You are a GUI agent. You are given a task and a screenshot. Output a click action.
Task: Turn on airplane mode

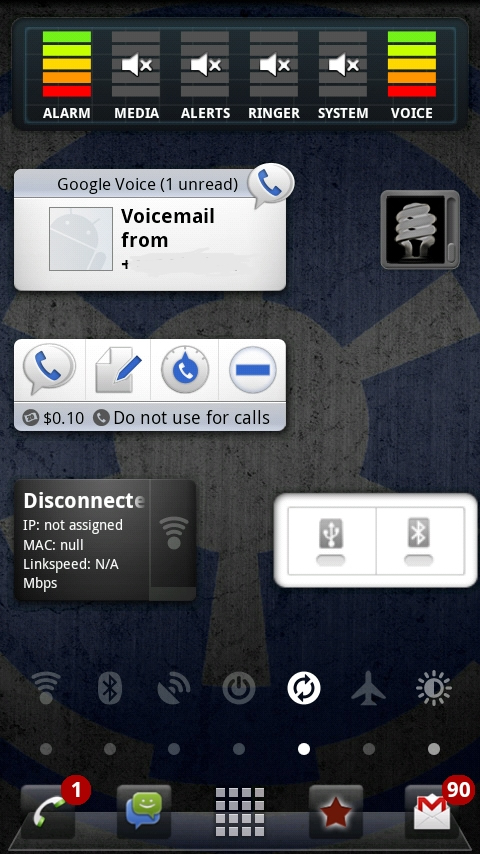368,688
